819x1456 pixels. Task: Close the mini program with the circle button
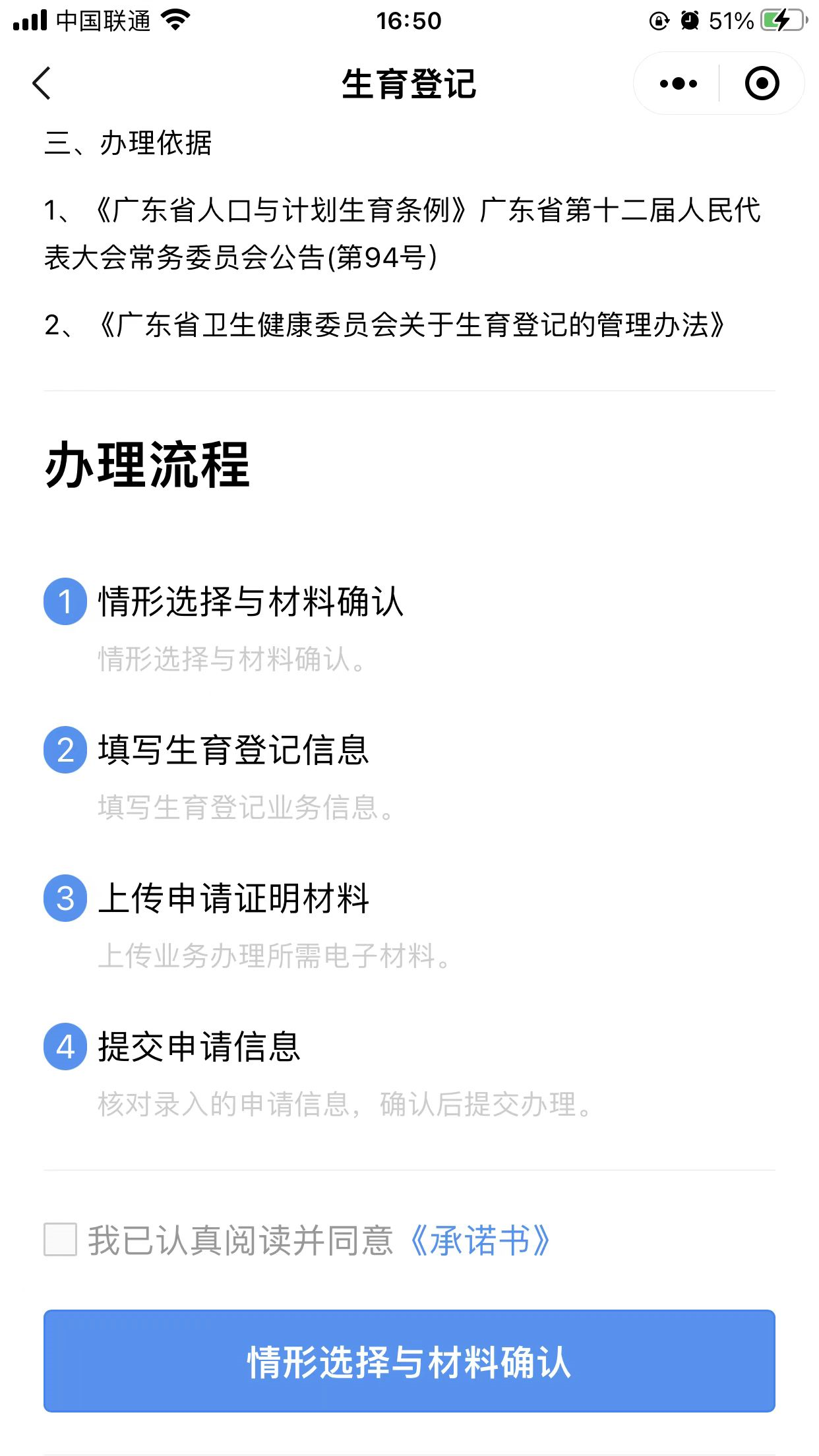pos(762,84)
